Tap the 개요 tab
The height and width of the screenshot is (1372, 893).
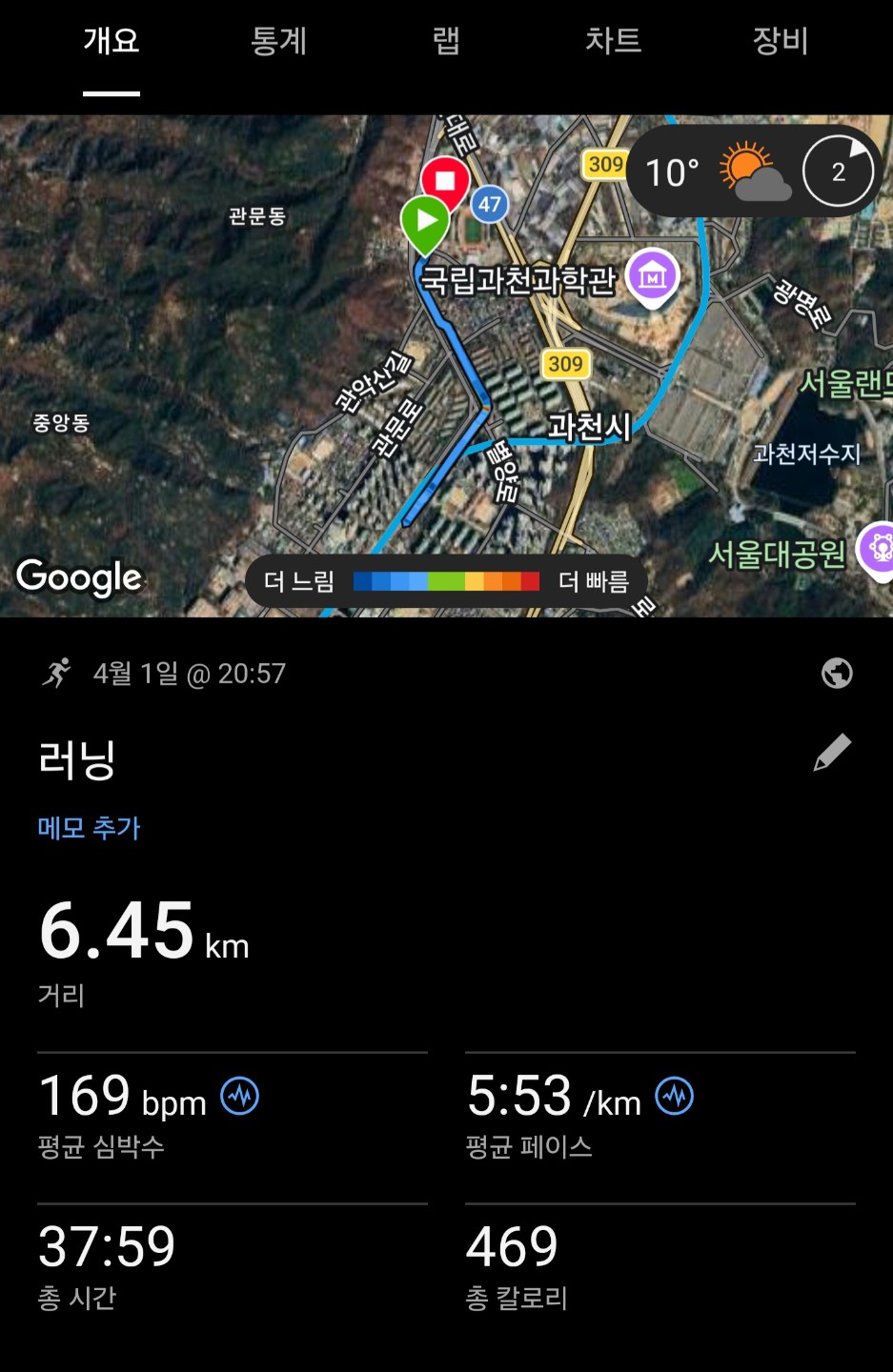pos(112,41)
